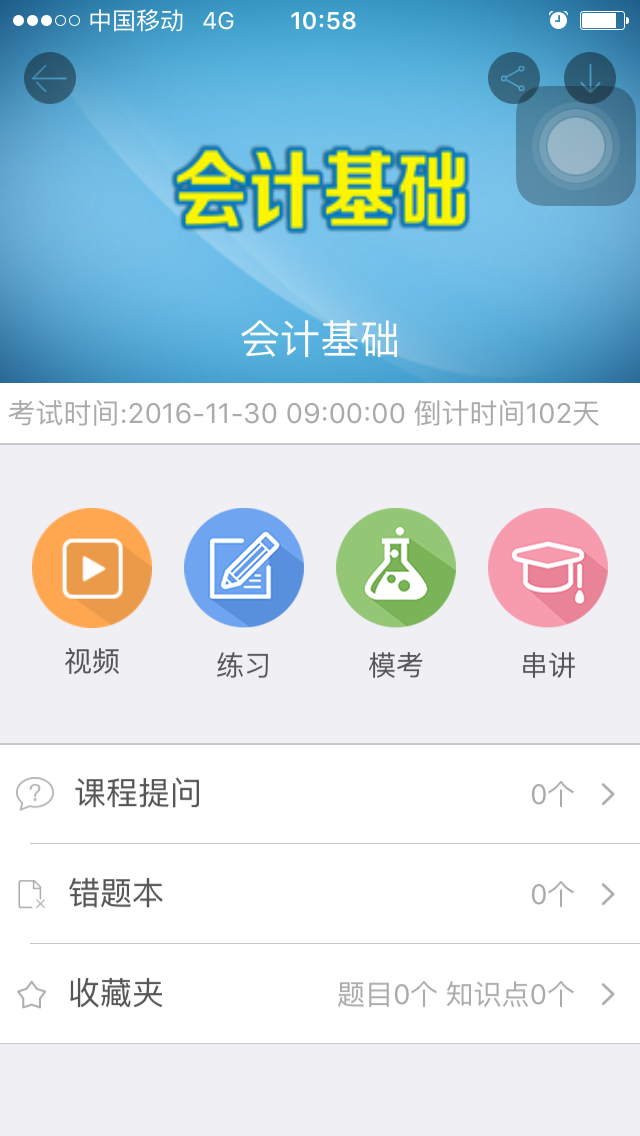This screenshot has height=1136, width=640.
Task: Start 练习 practice exercises
Action: [244, 568]
